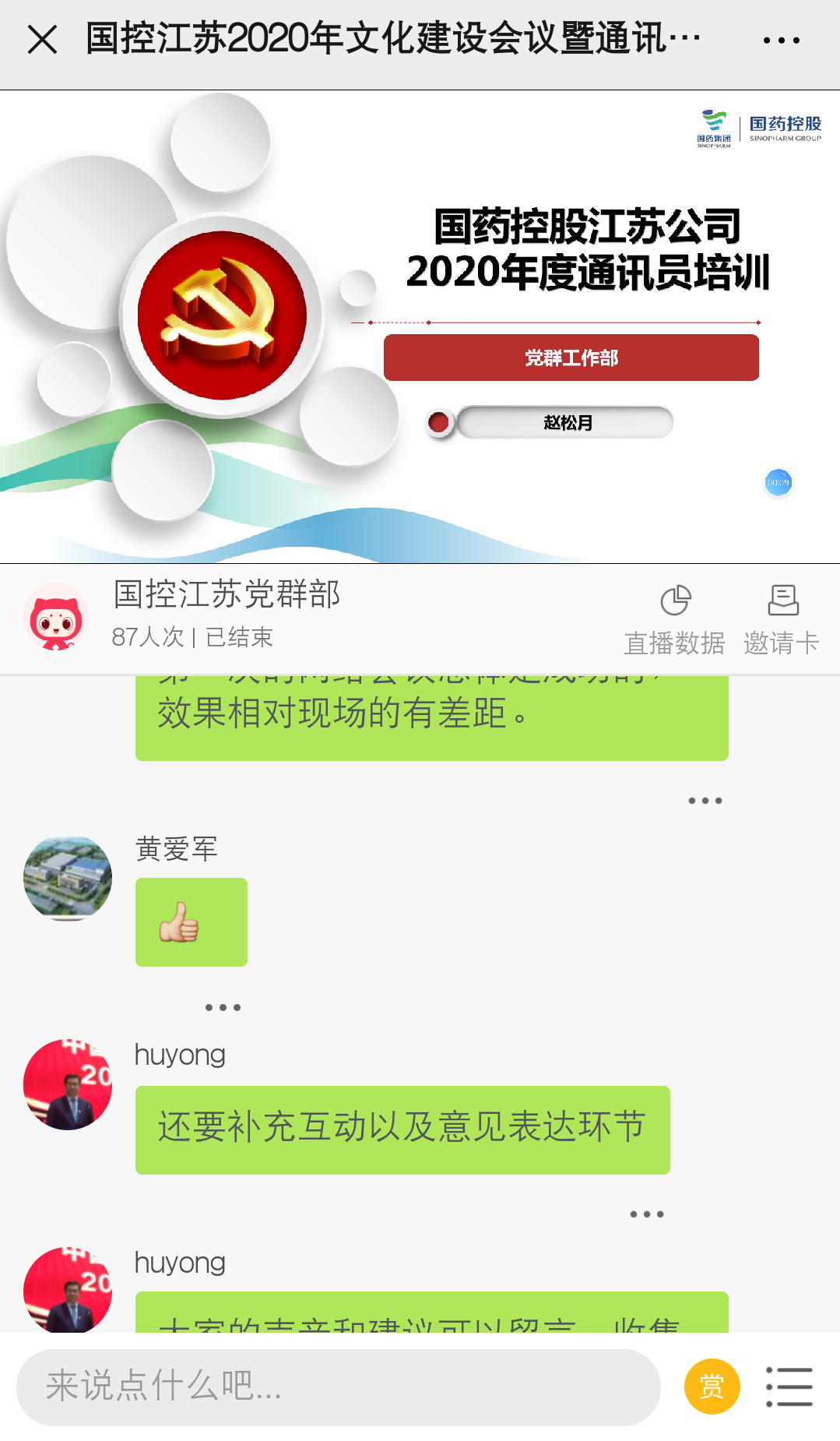Open the list menu beside reward button
Viewport: 840px width, 1441px height.
tap(789, 1386)
